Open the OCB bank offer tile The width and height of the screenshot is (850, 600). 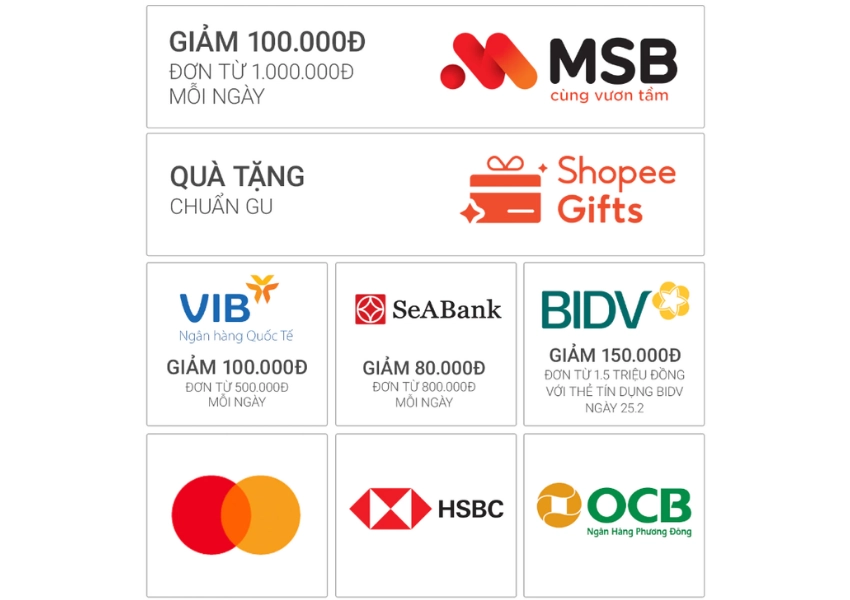pos(614,514)
